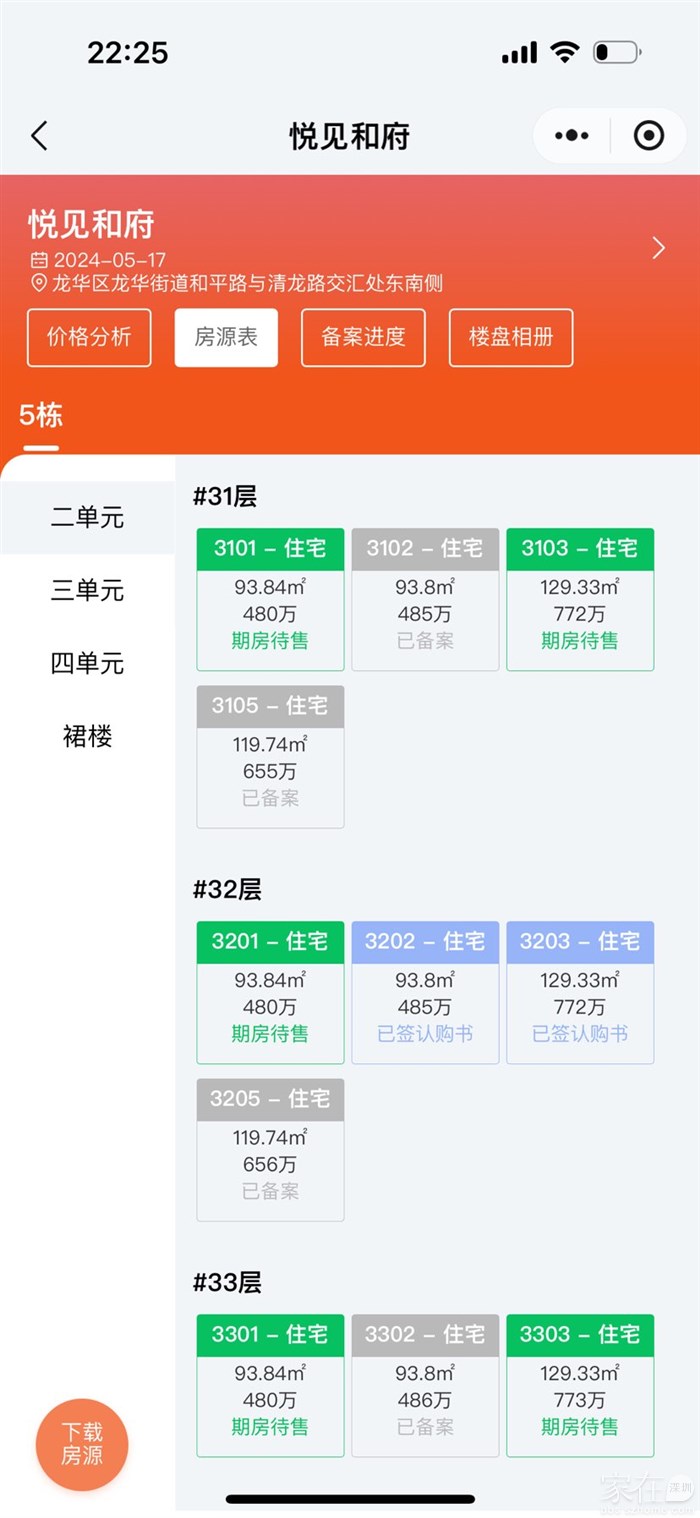
Task: Open 悦见和府 details via the right chevron
Action: coord(657,248)
